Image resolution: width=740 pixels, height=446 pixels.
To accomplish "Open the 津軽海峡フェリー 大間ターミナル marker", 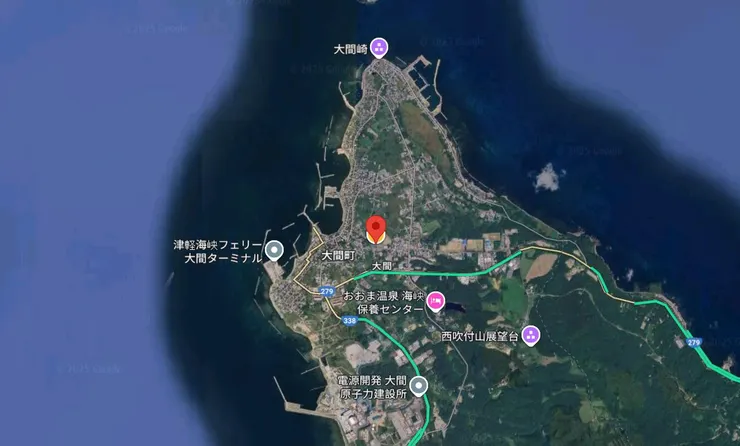I will pyautogui.click(x=273, y=250).
